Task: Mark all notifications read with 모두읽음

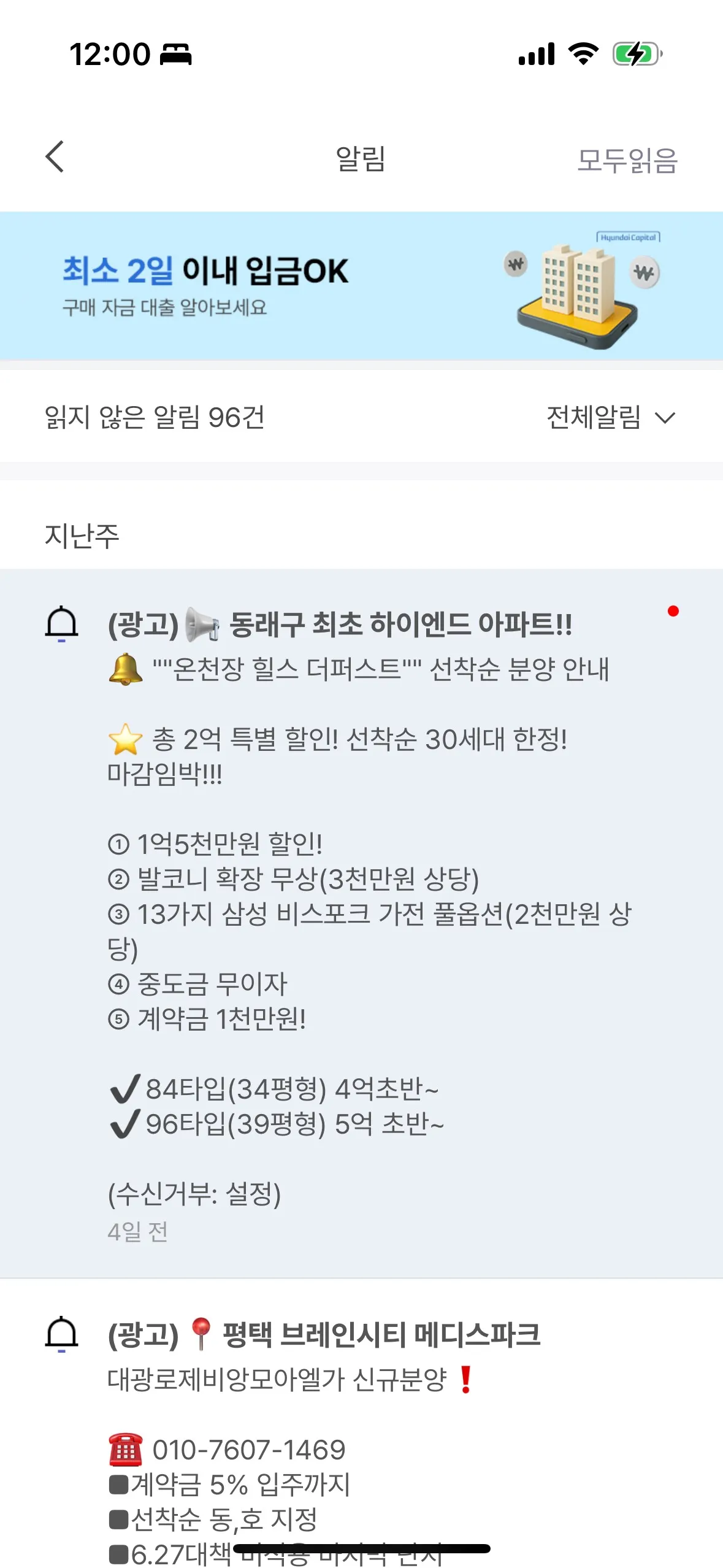Action: pos(627,160)
